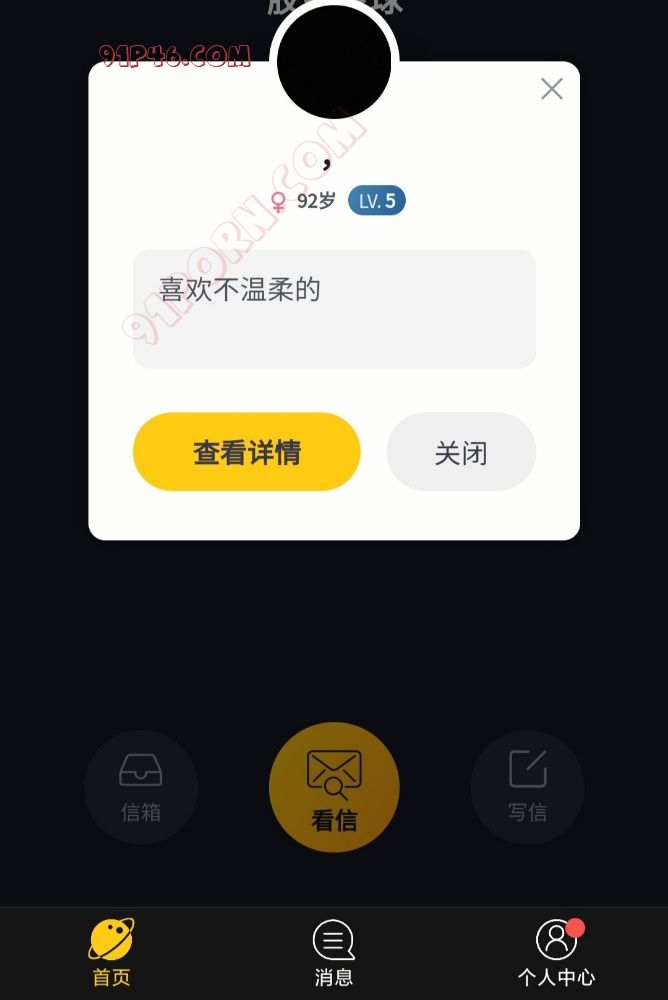The image size is (668, 1000).
Task: Tap 看信 to read a letter
Action: pyautogui.click(x=334, y=787)
